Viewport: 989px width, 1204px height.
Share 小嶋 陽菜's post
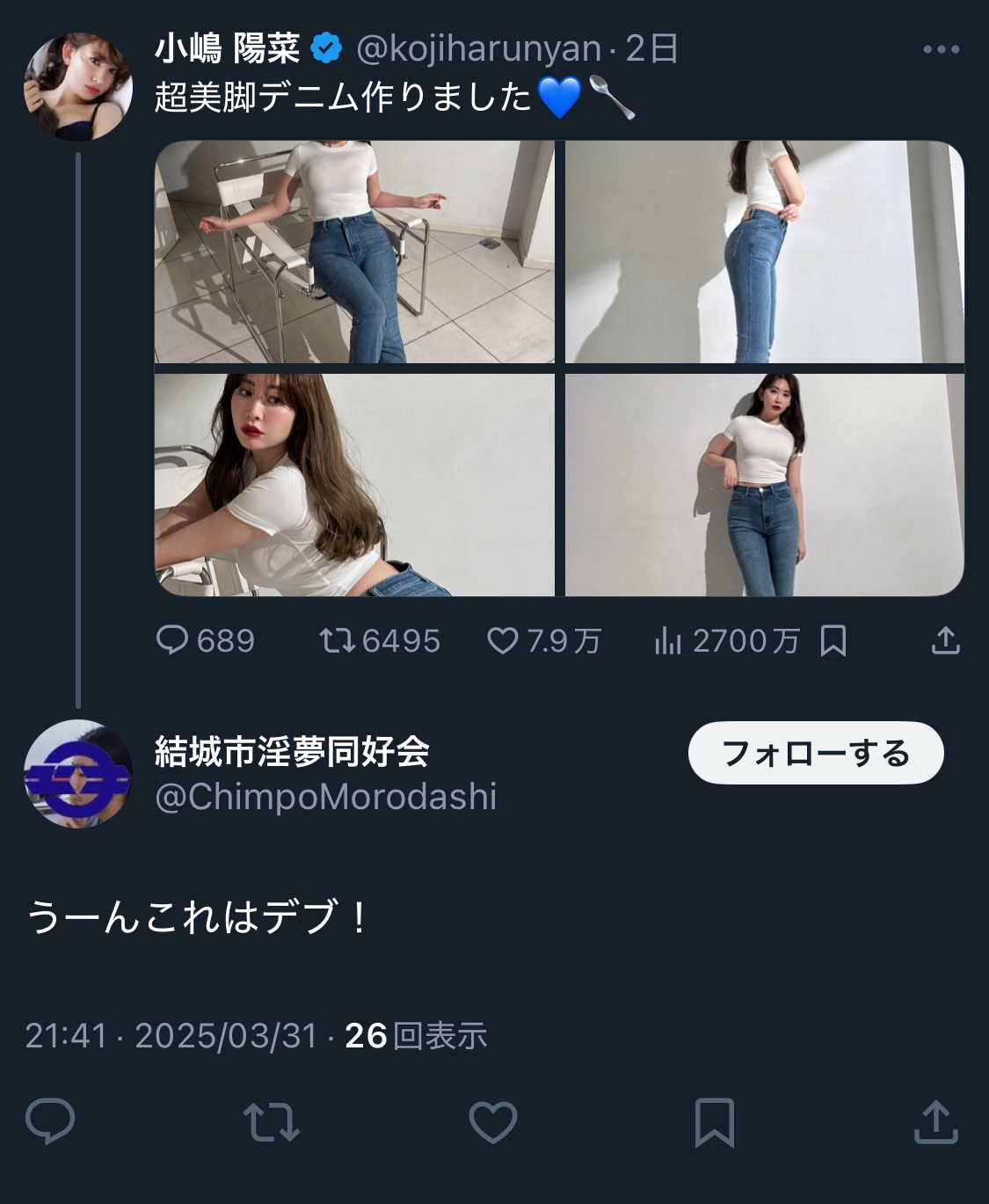coord(945,640)
